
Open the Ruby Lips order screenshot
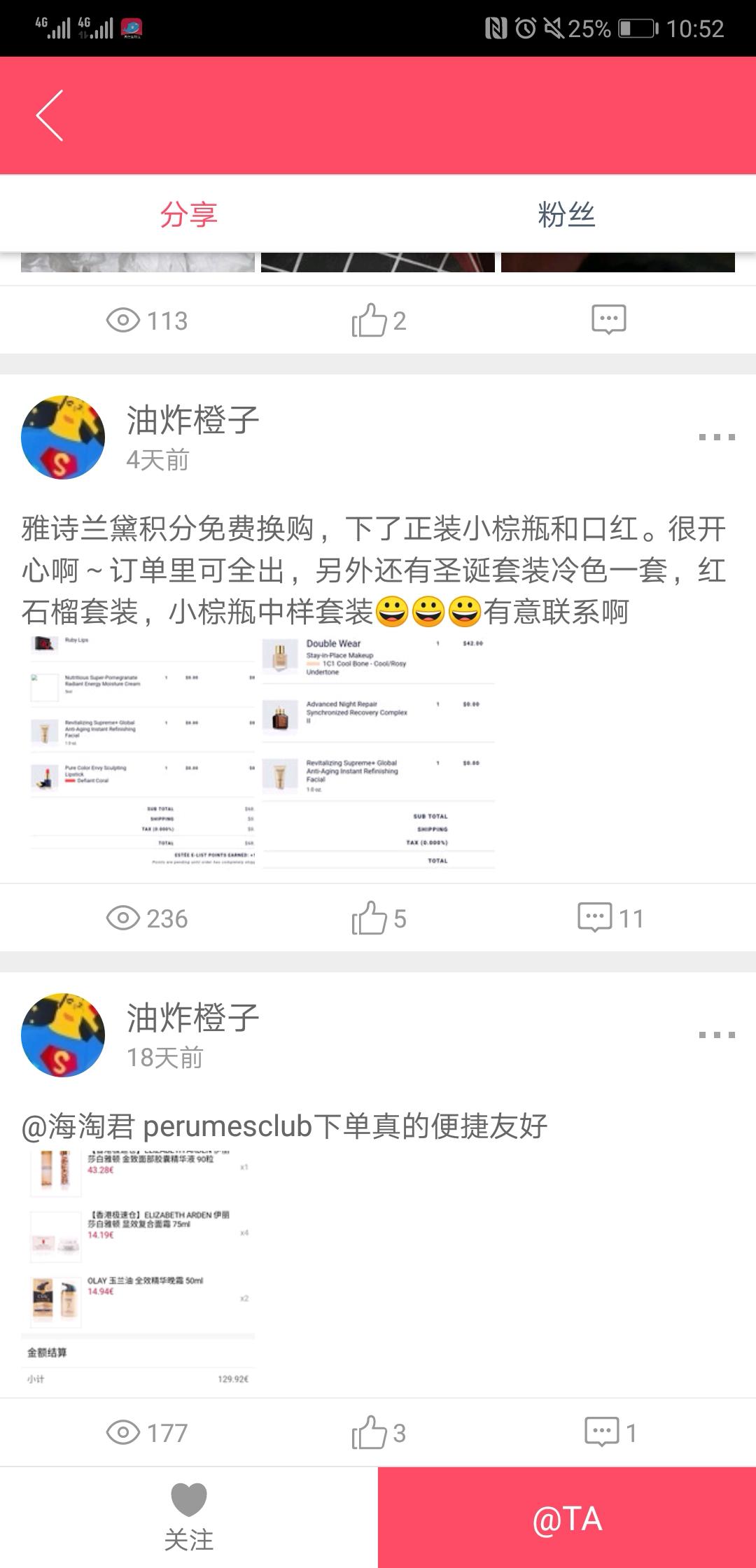click(x=142, y=752)
